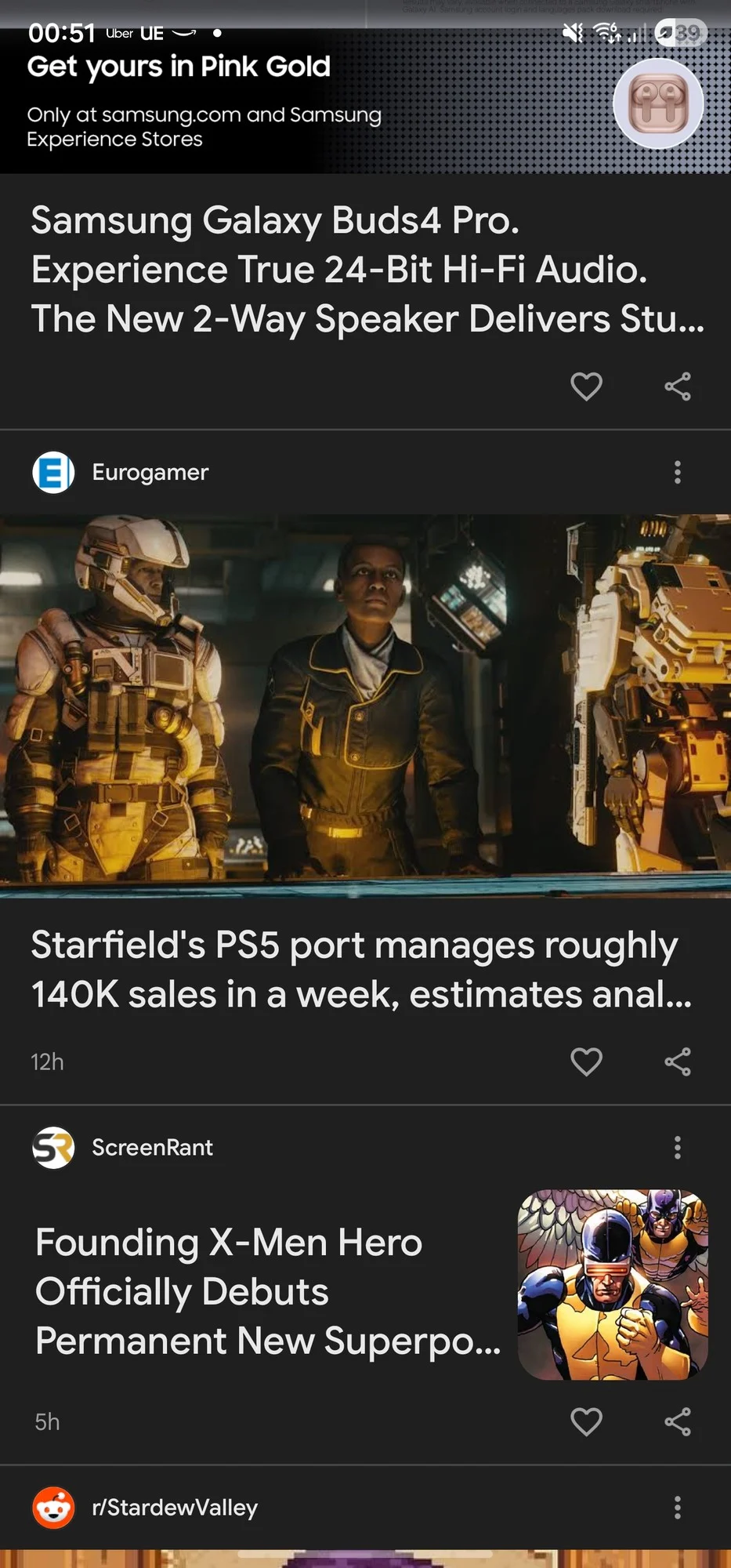
Task: Like the Founding X-Men Hero article
Action: (x=586, y=1422)
